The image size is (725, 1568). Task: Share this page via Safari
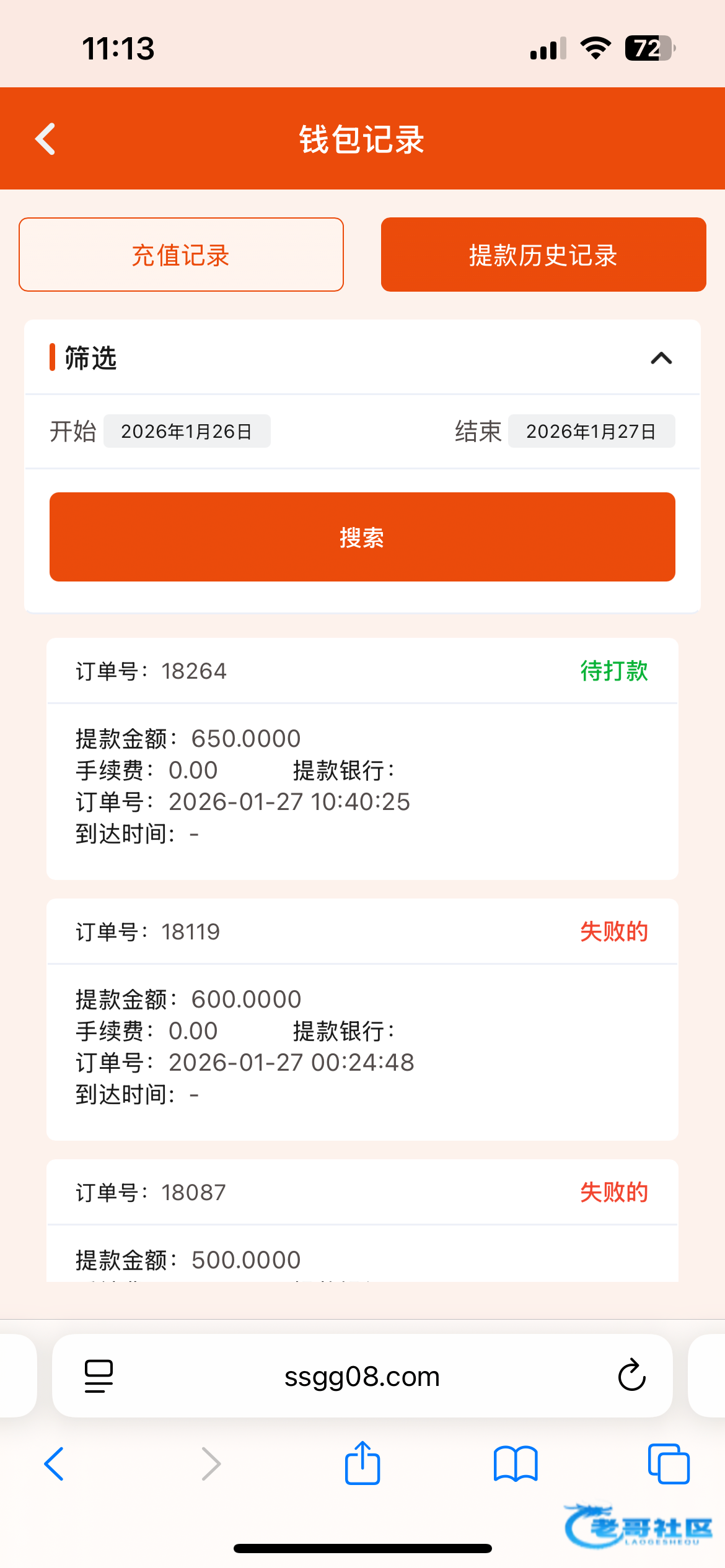[x=362, y=1463]
